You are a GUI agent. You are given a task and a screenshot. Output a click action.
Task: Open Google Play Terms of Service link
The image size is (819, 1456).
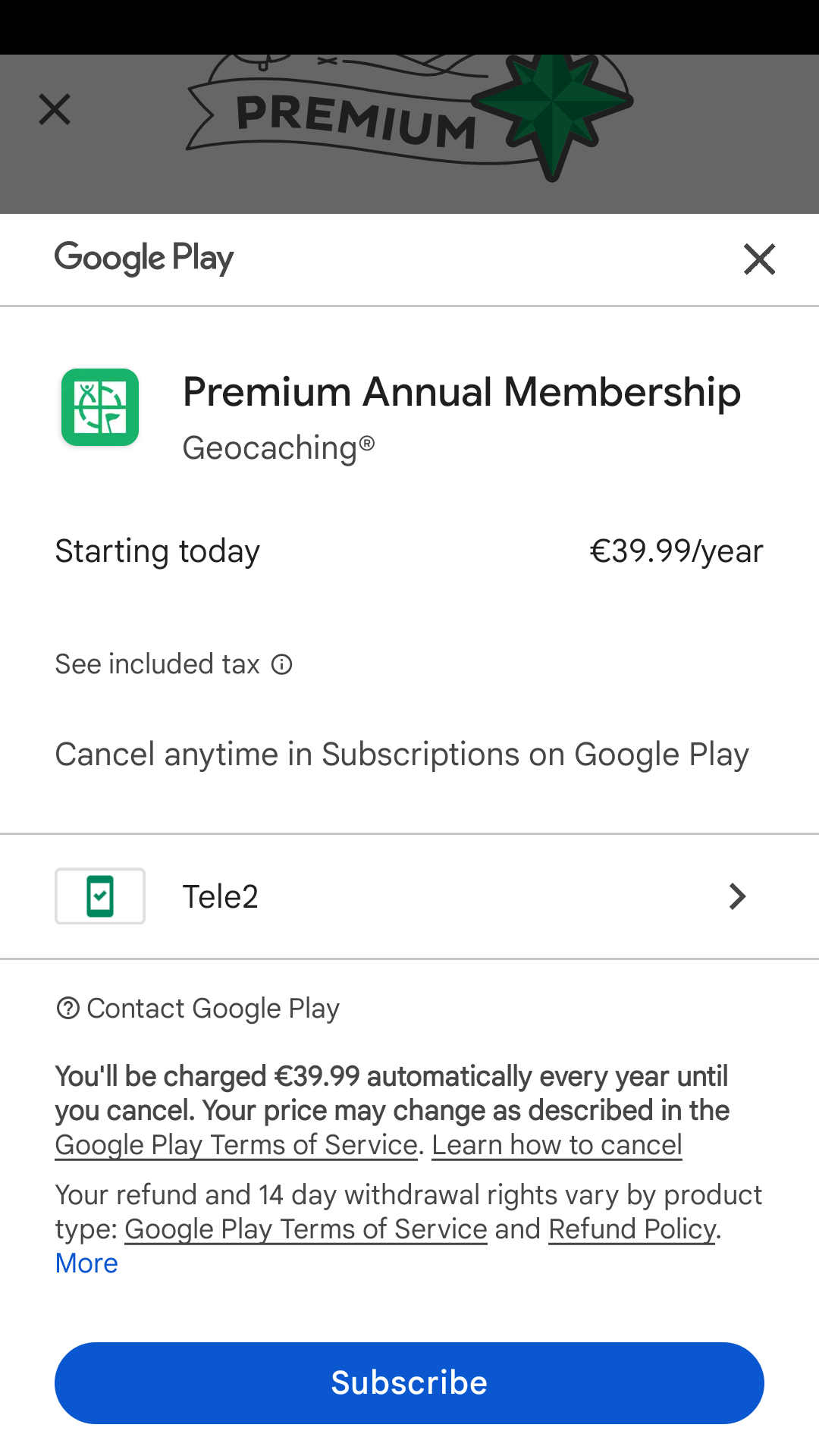235,1145
